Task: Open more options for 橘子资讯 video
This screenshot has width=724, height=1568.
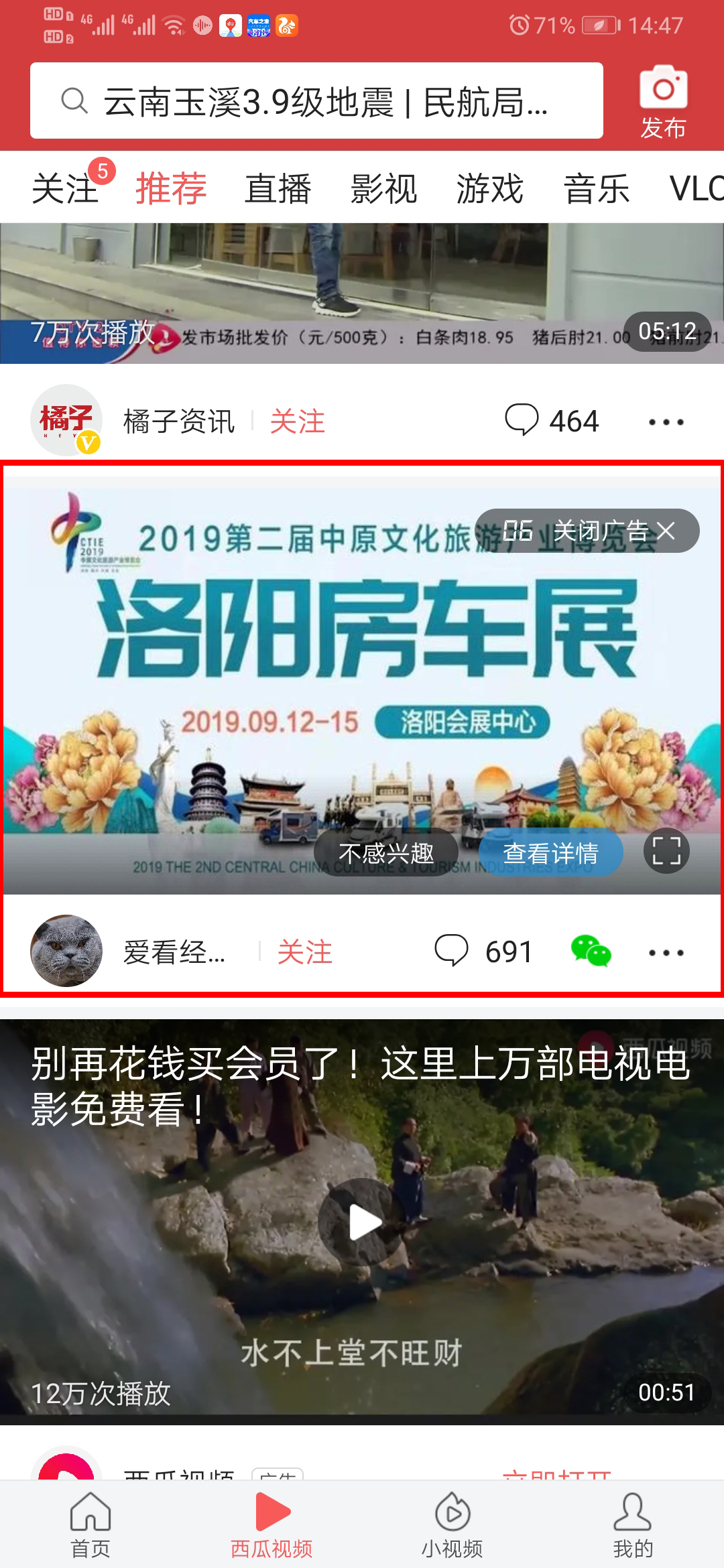Action: click(666, 422)
